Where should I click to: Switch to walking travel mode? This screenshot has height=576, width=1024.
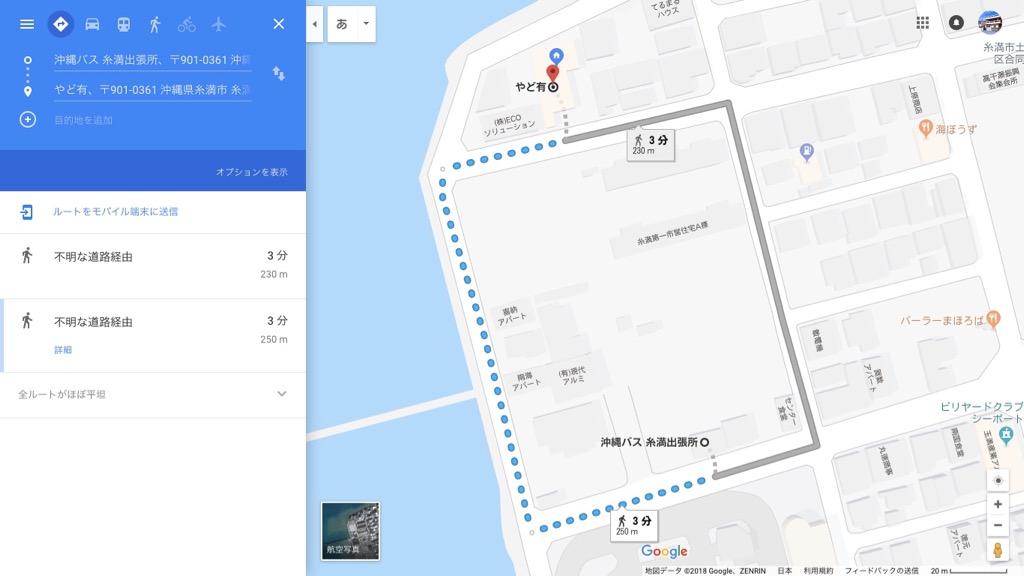click(x=155, y=24)
